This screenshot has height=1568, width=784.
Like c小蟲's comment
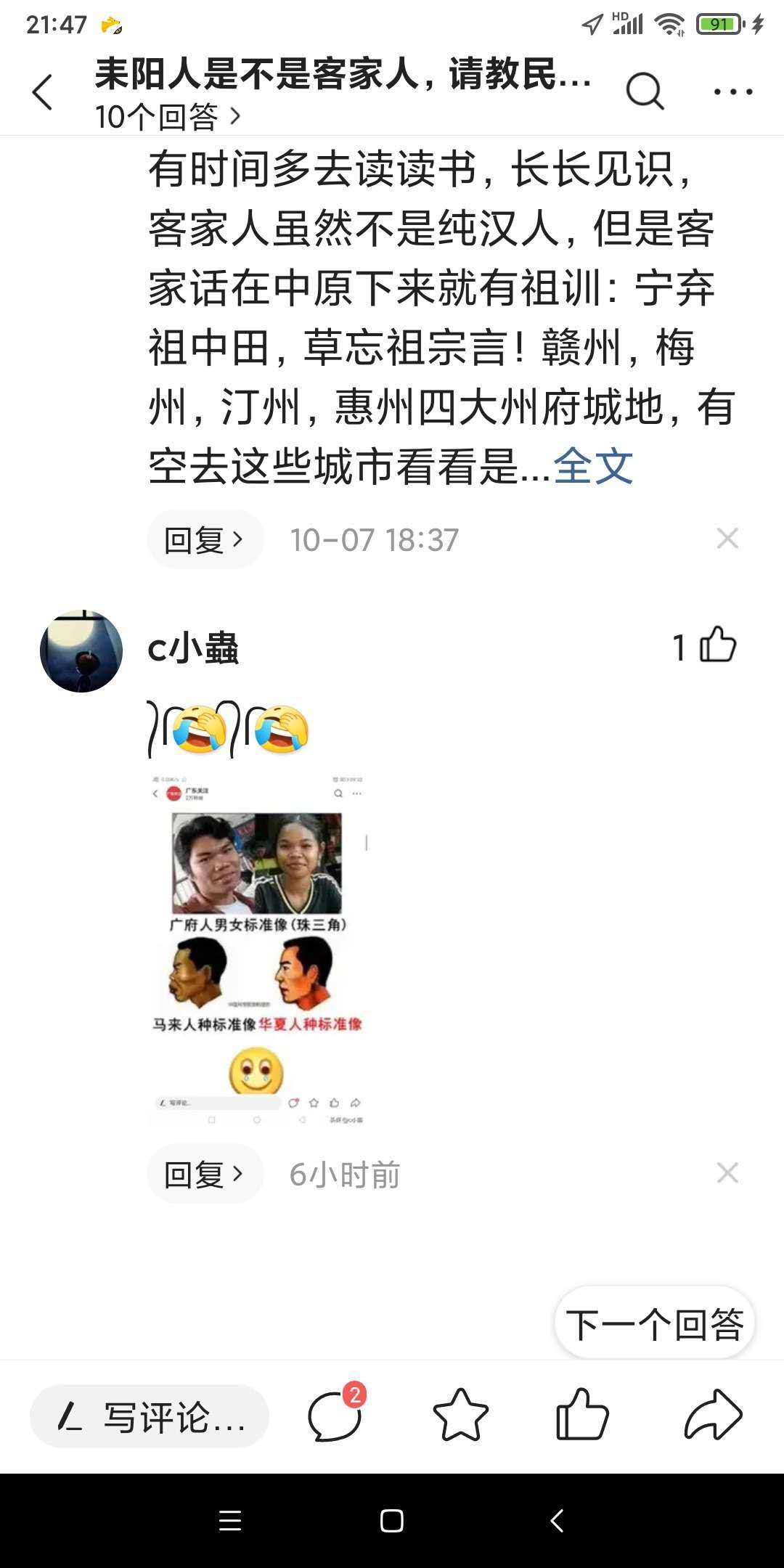[x=717, y=645]
